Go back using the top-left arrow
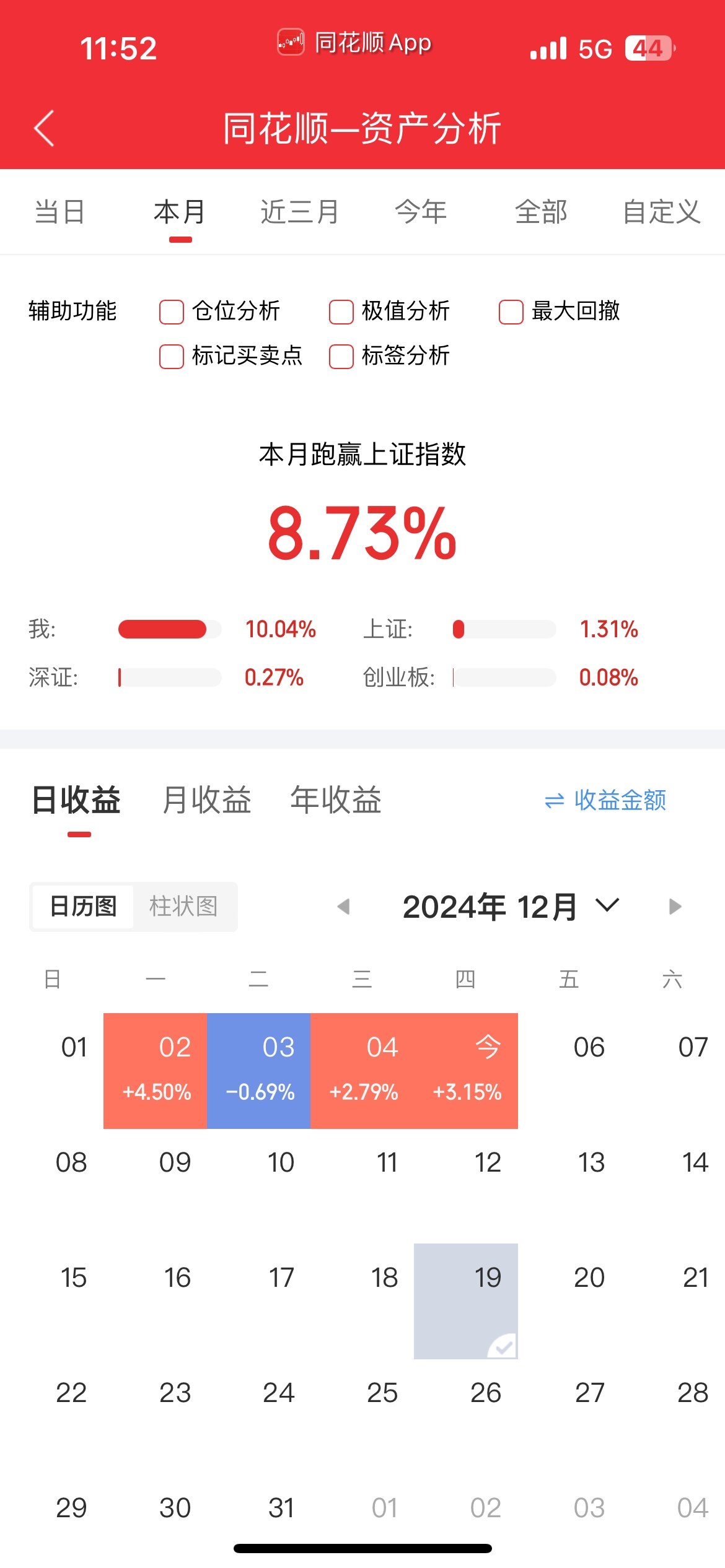The image size is (725, 1568). (x=45, y=129)
